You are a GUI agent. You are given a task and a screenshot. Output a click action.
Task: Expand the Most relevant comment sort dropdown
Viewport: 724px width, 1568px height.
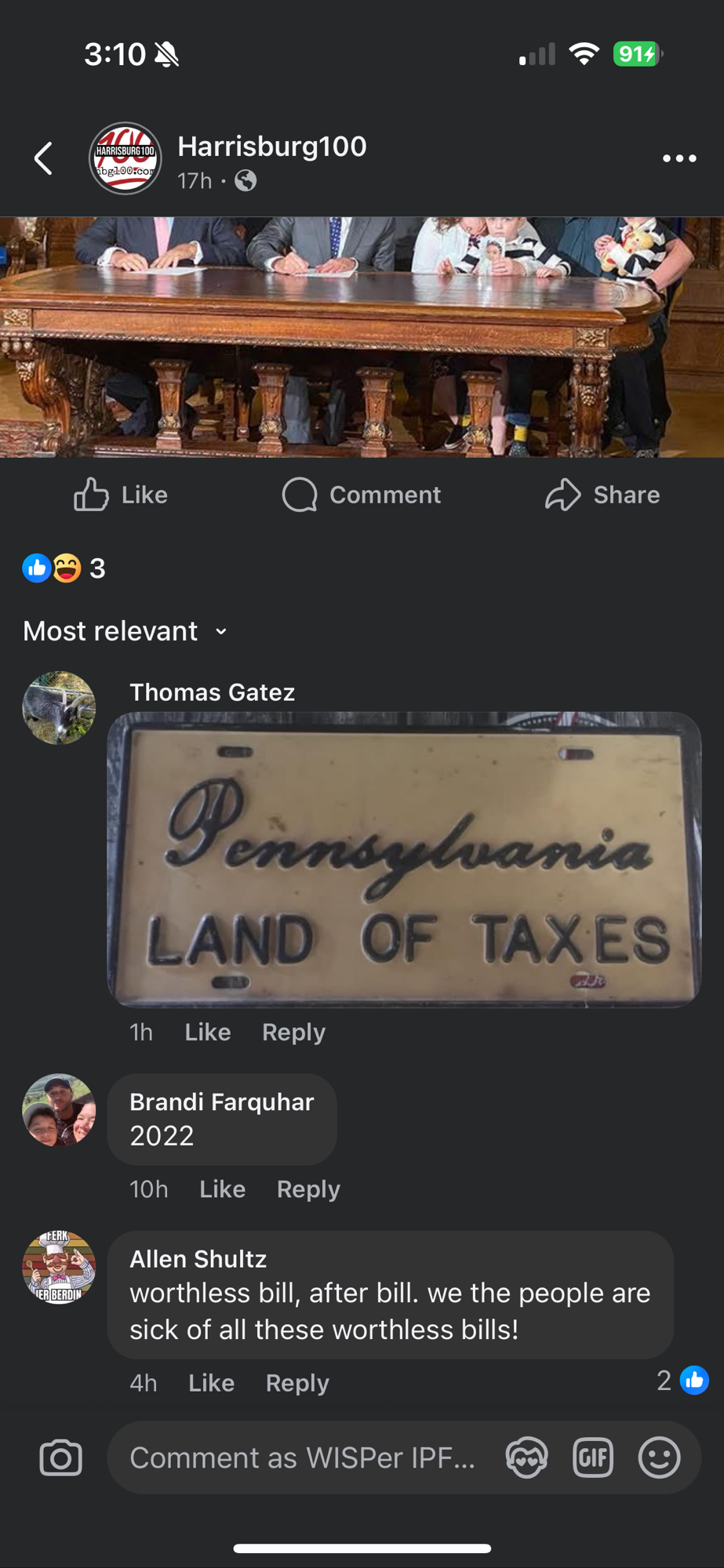tap(126, 631)
